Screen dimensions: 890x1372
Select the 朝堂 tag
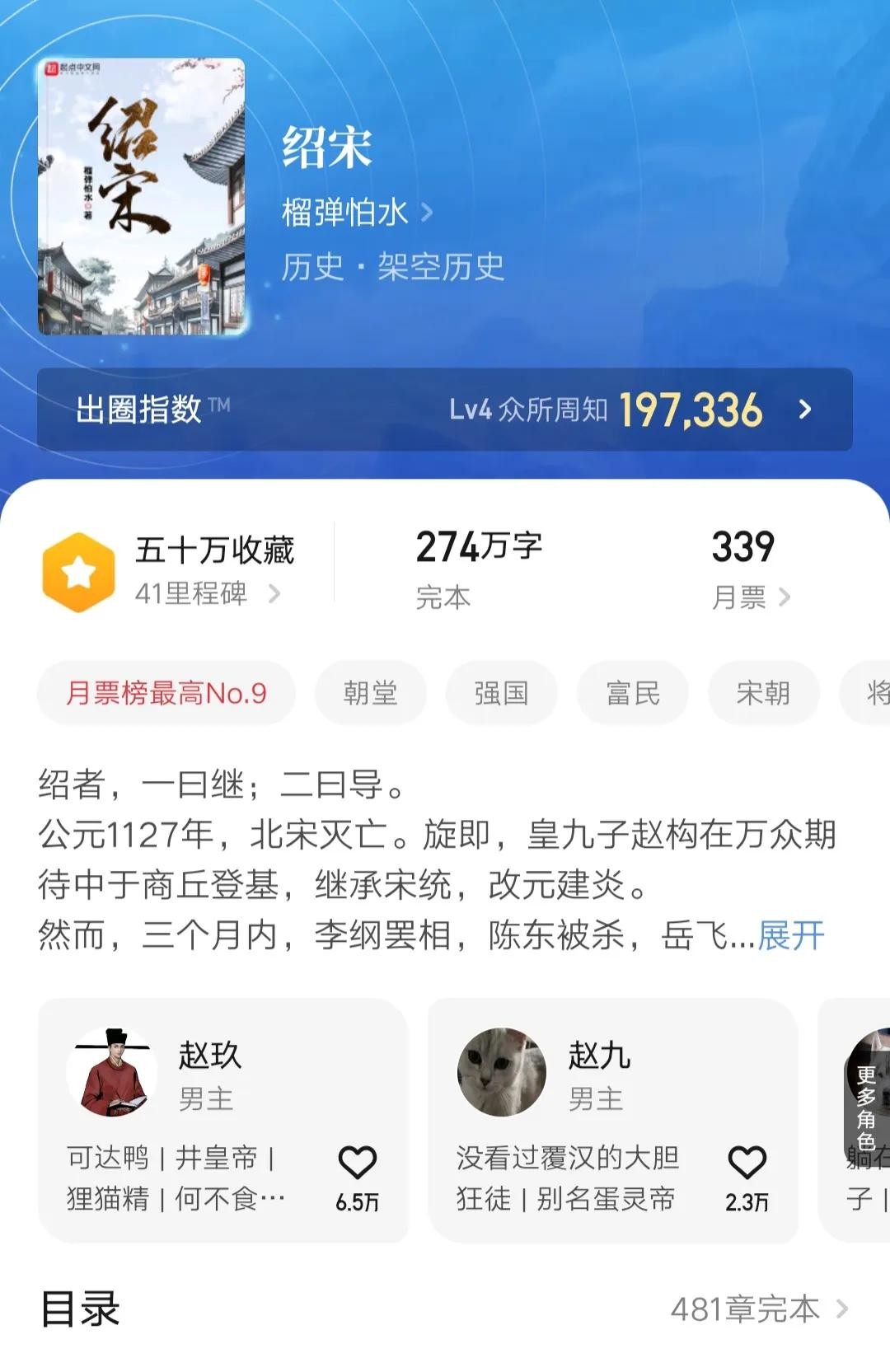click(x=370, y=693)
